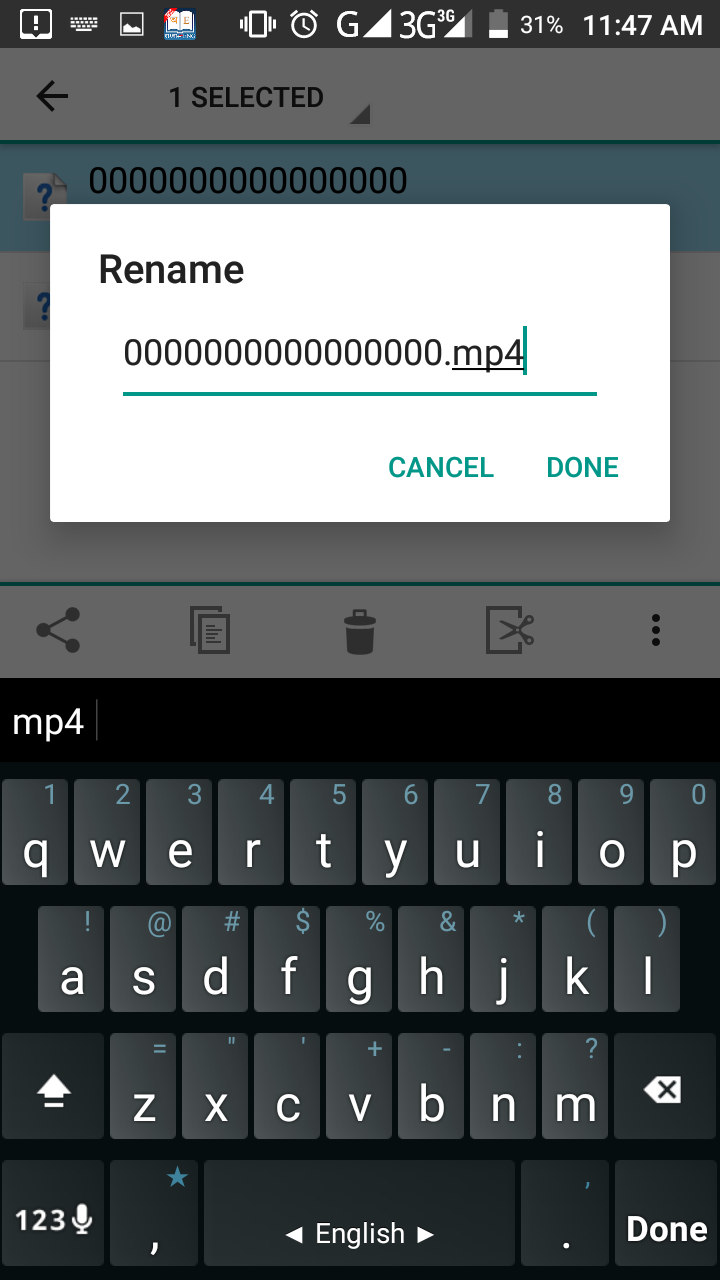Share the selected file
The height and width of the screenshot is (1280, 720).
(58, 630)
